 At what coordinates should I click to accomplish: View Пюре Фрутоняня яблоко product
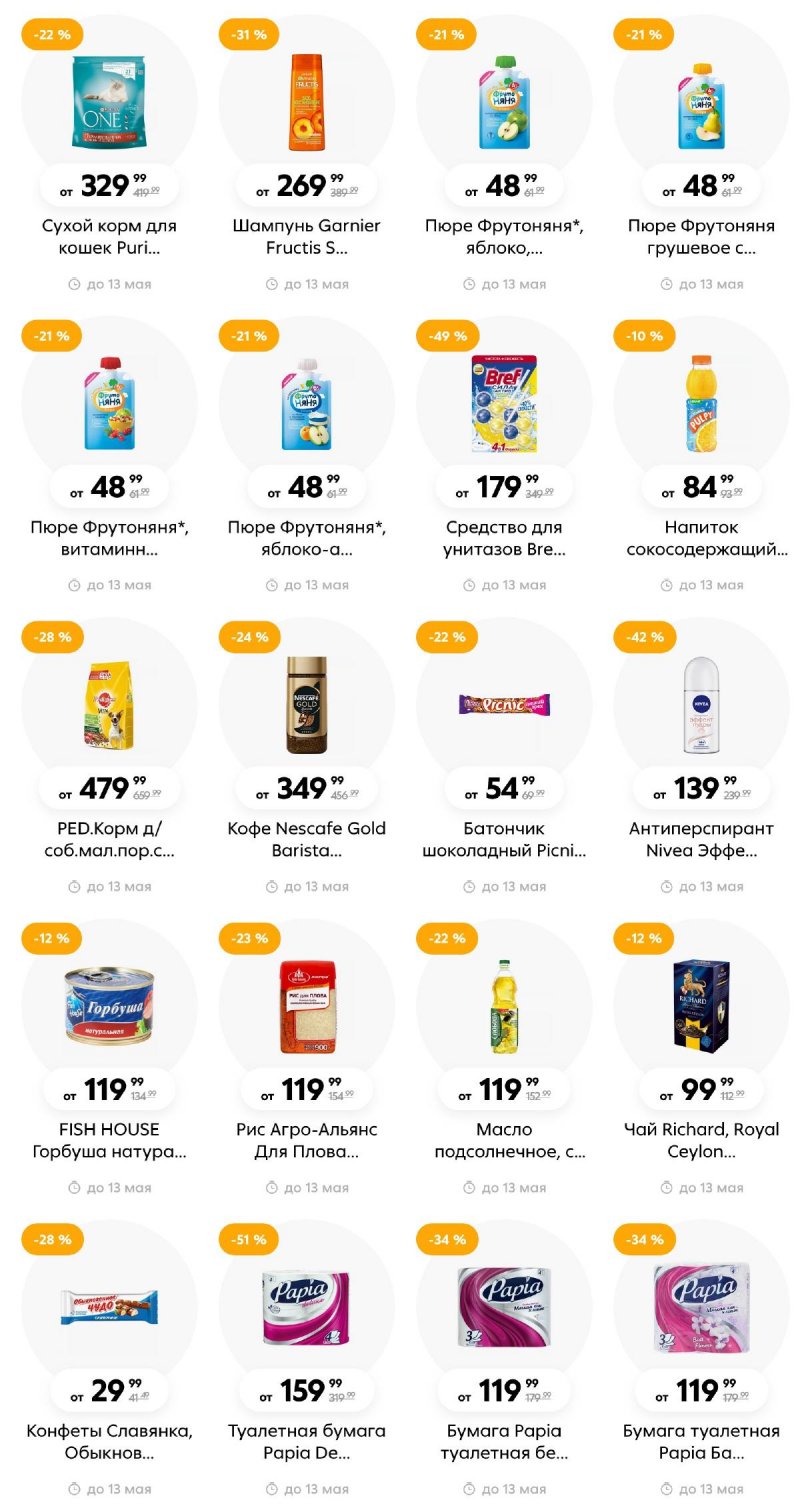(x=504, y=103)
